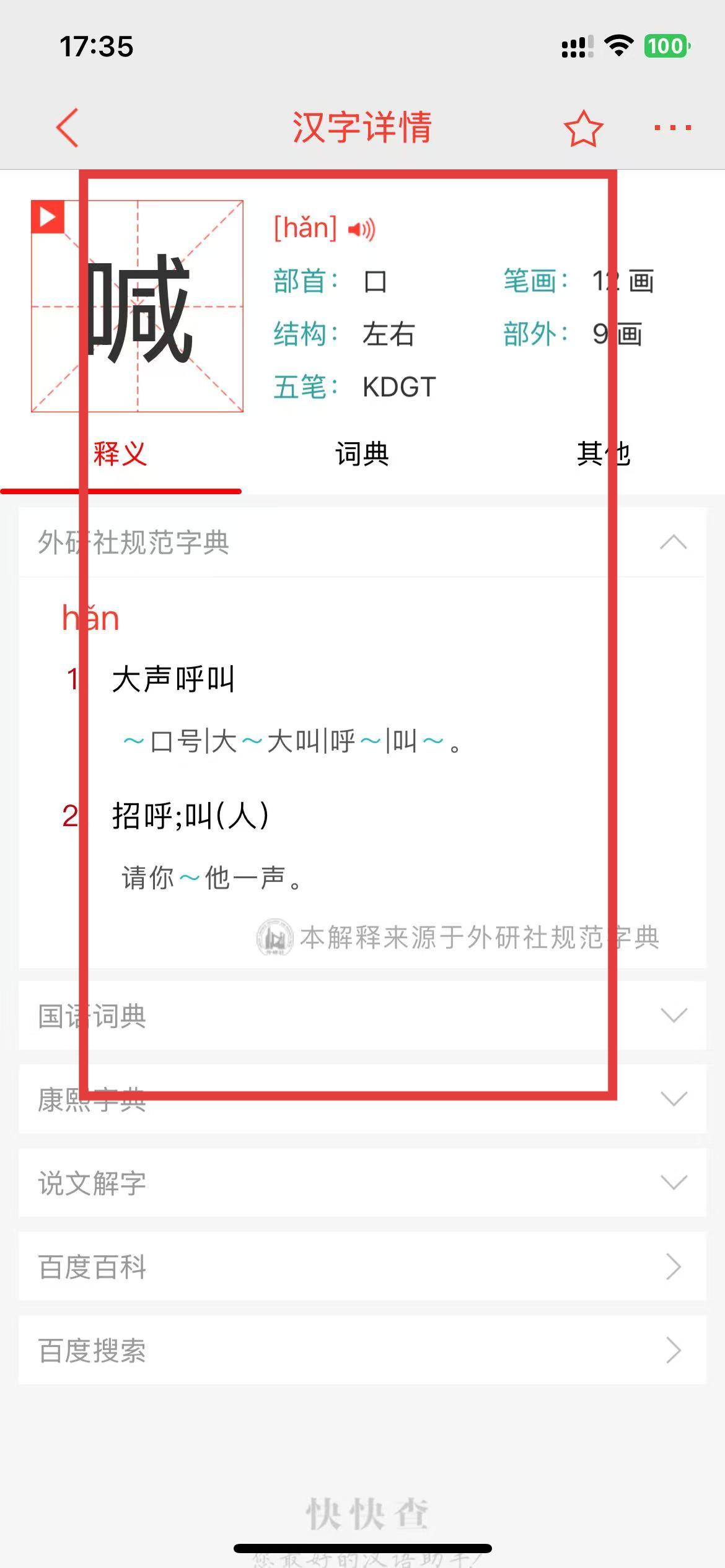725x1568 pixels.
Task: Expand the 康熙字典 section
Action: click(673, 1099)
